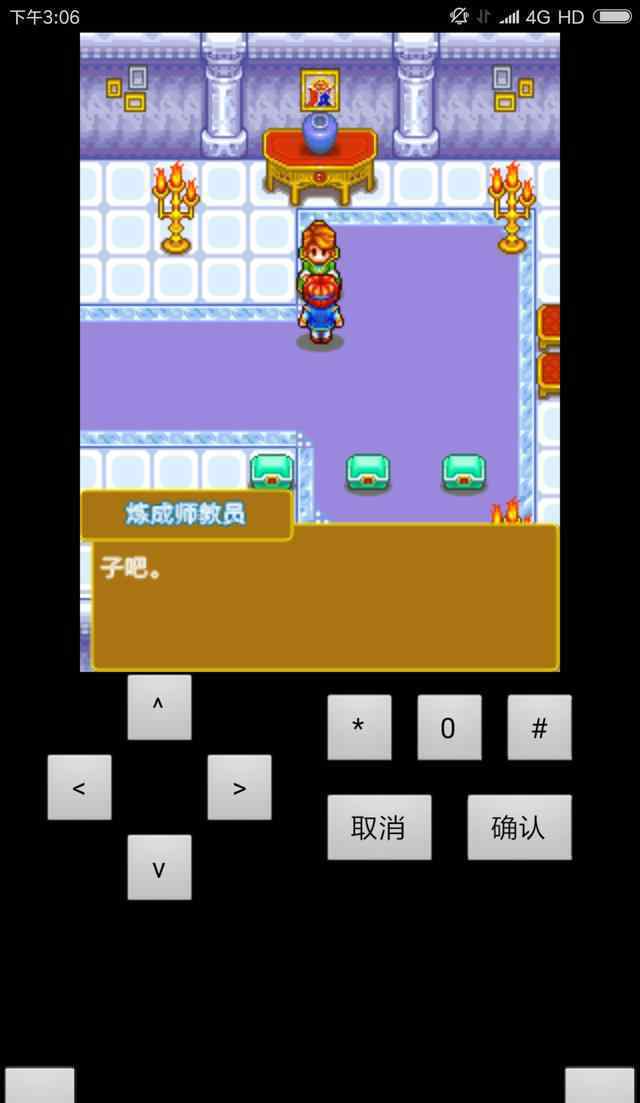
Task: Tap 确认 to confirm the dialog
Action: click(x=520, y=827)
